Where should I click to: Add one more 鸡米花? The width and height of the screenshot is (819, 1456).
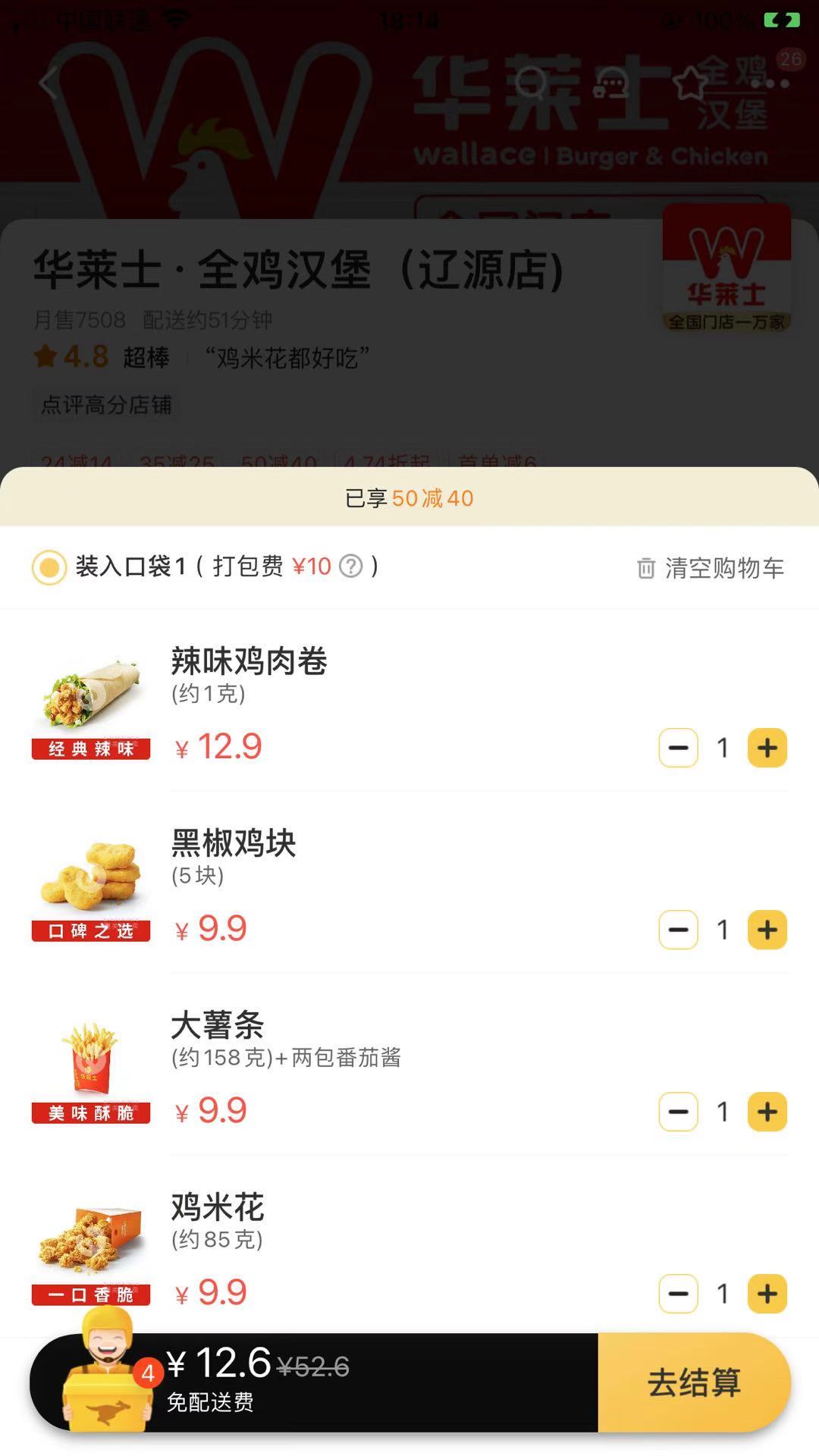[x=767, y=1294]
